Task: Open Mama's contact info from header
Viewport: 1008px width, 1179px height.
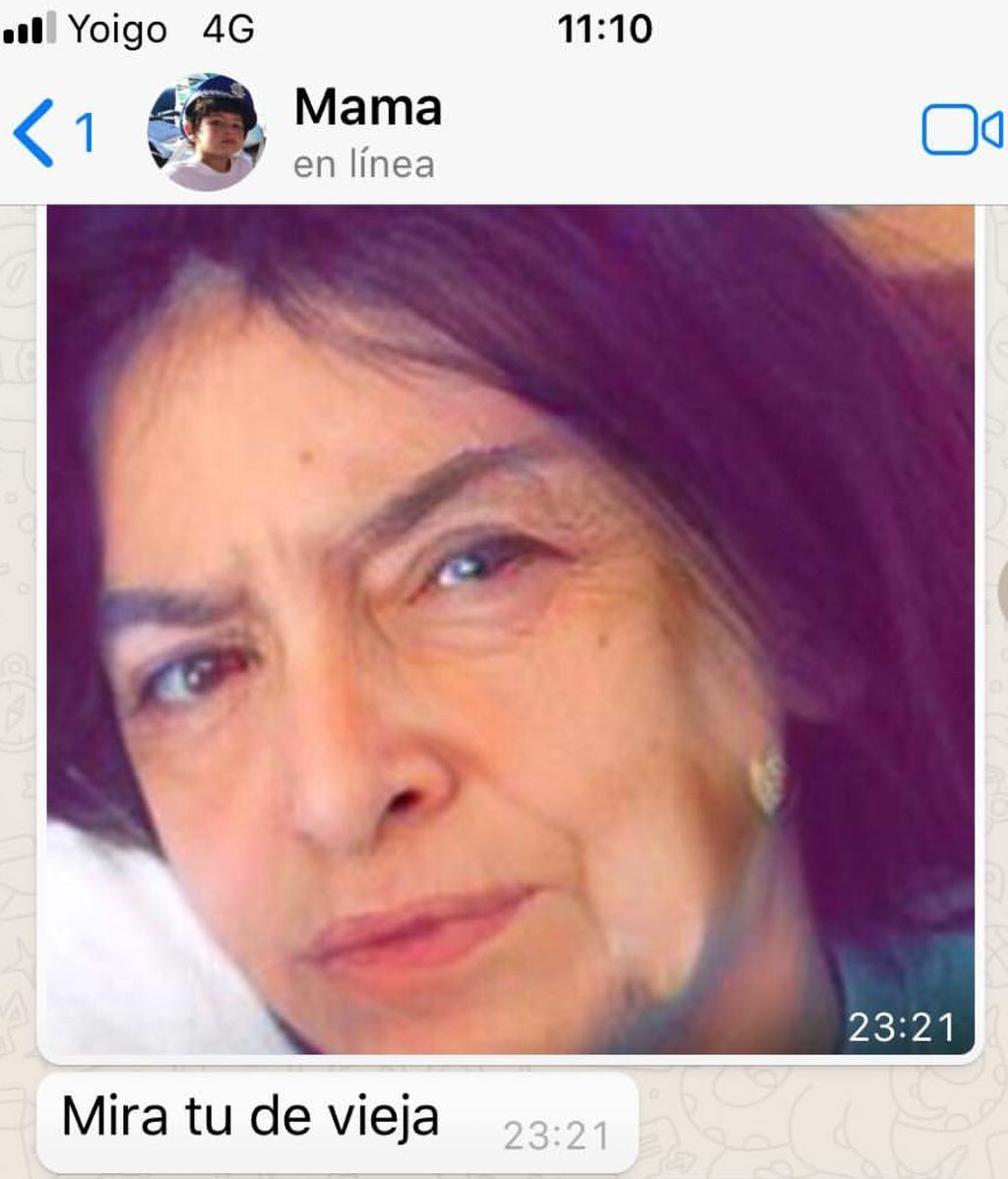Action: pyautogui.click(x=367, y=132)
